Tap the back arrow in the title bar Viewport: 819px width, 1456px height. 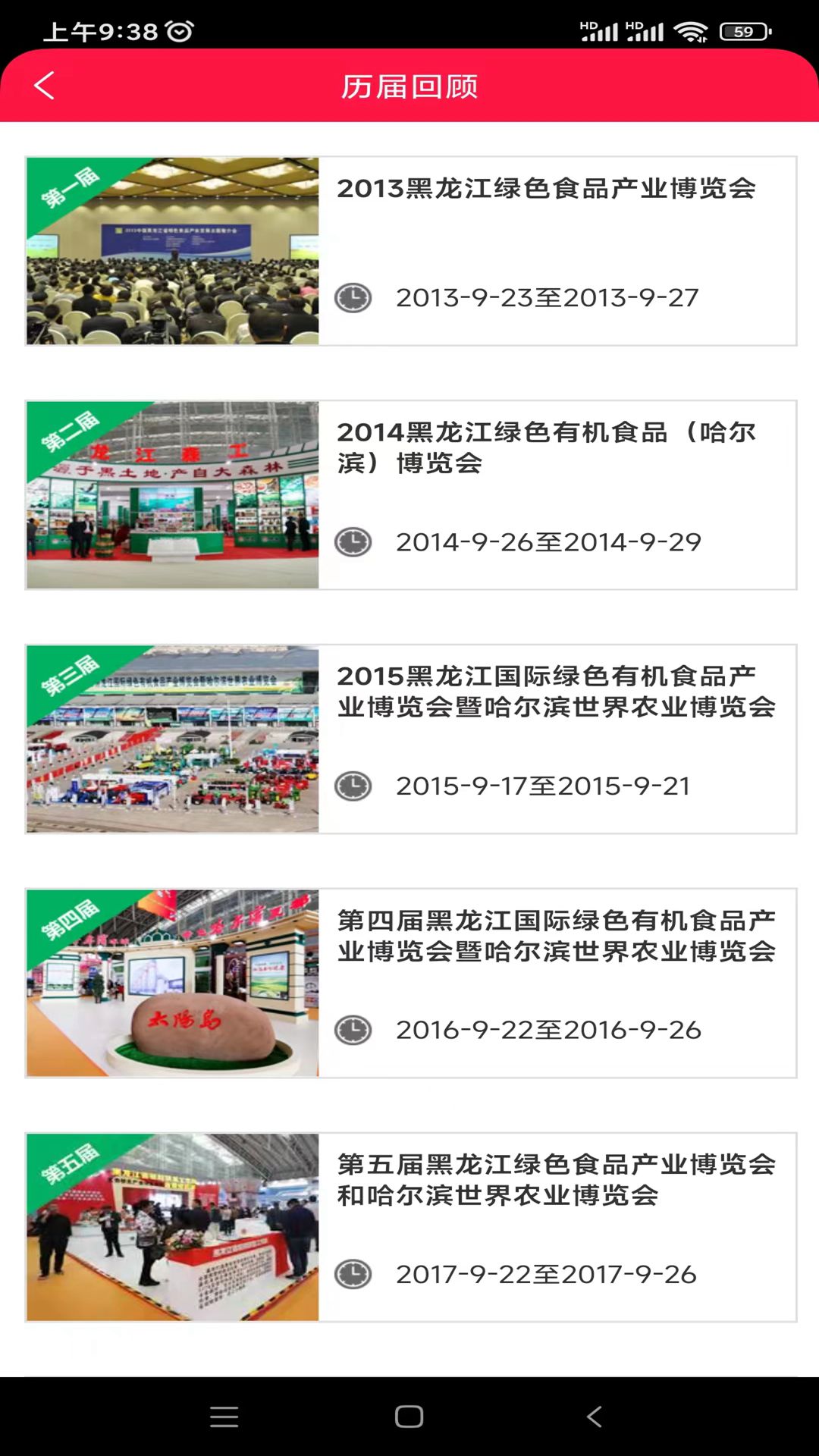43,86
